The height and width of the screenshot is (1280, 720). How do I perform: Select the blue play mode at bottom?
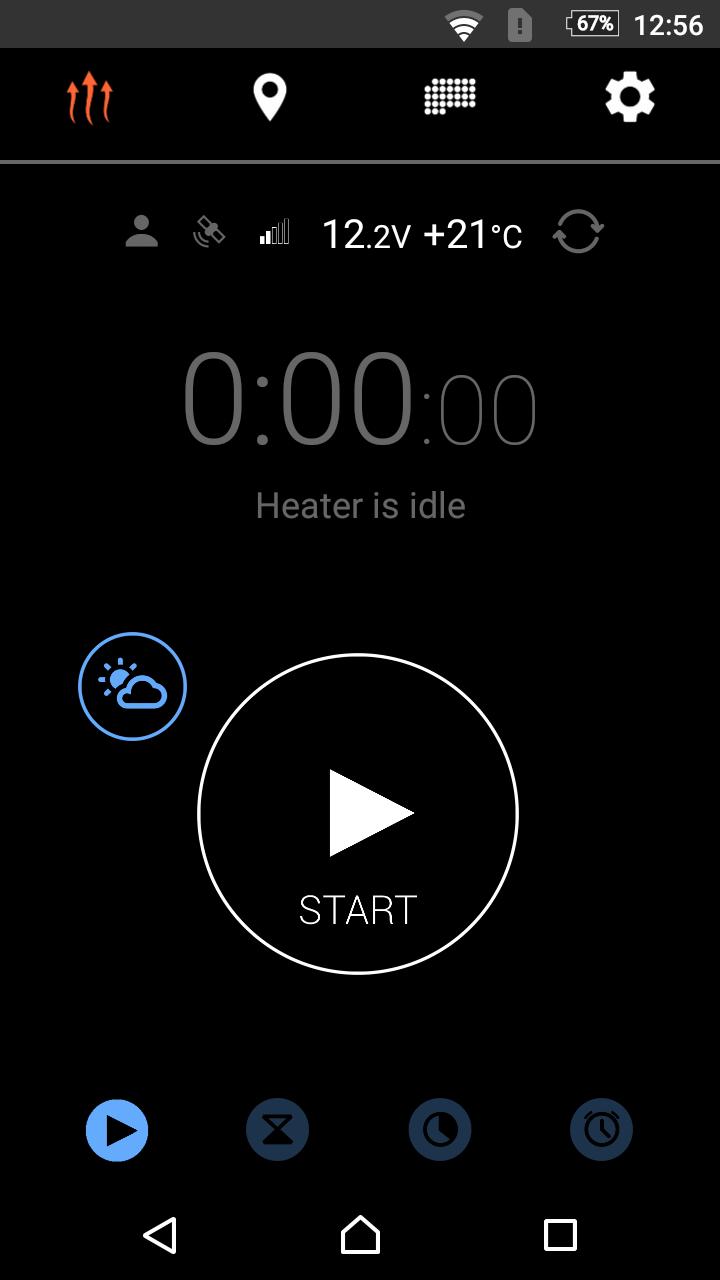[117, 1130]
